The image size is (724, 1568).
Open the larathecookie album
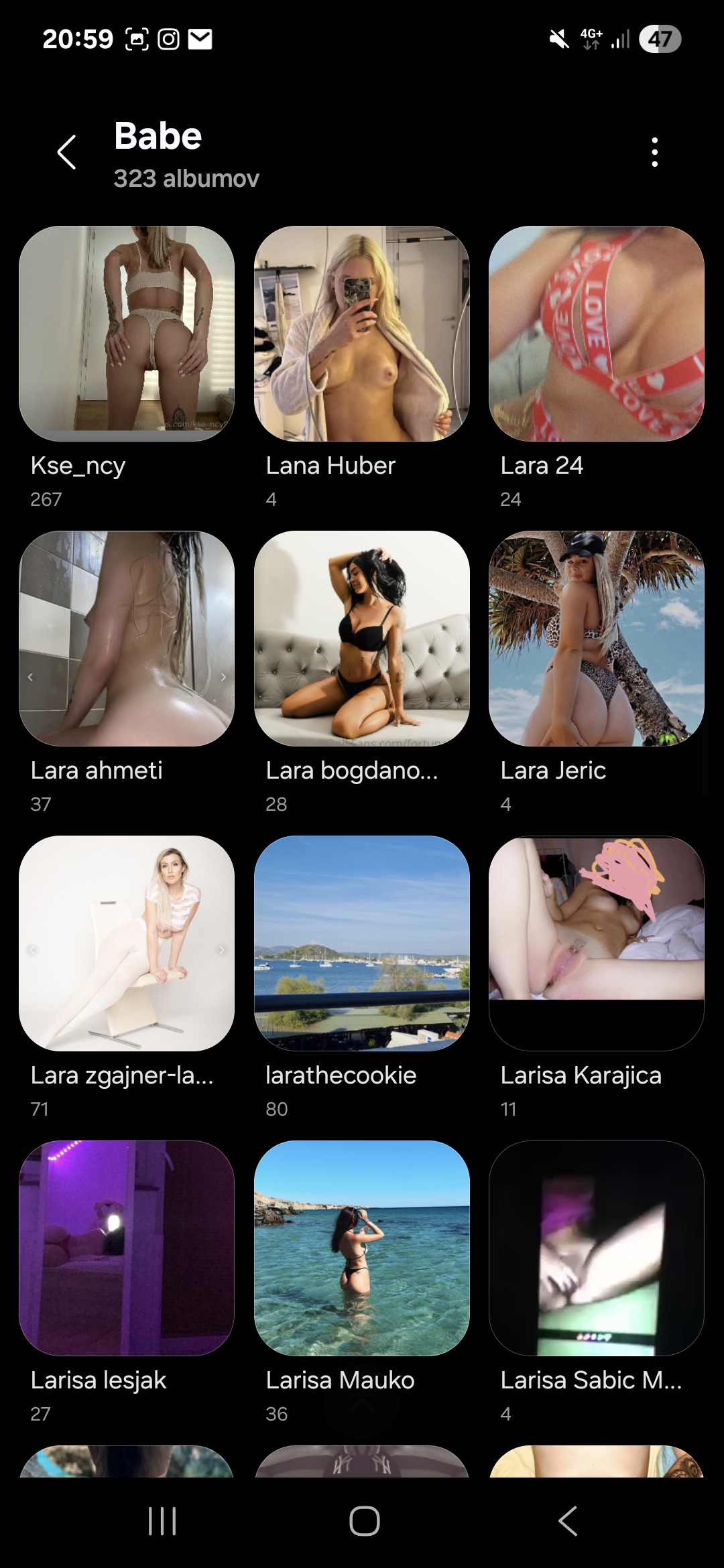(362, 943)
